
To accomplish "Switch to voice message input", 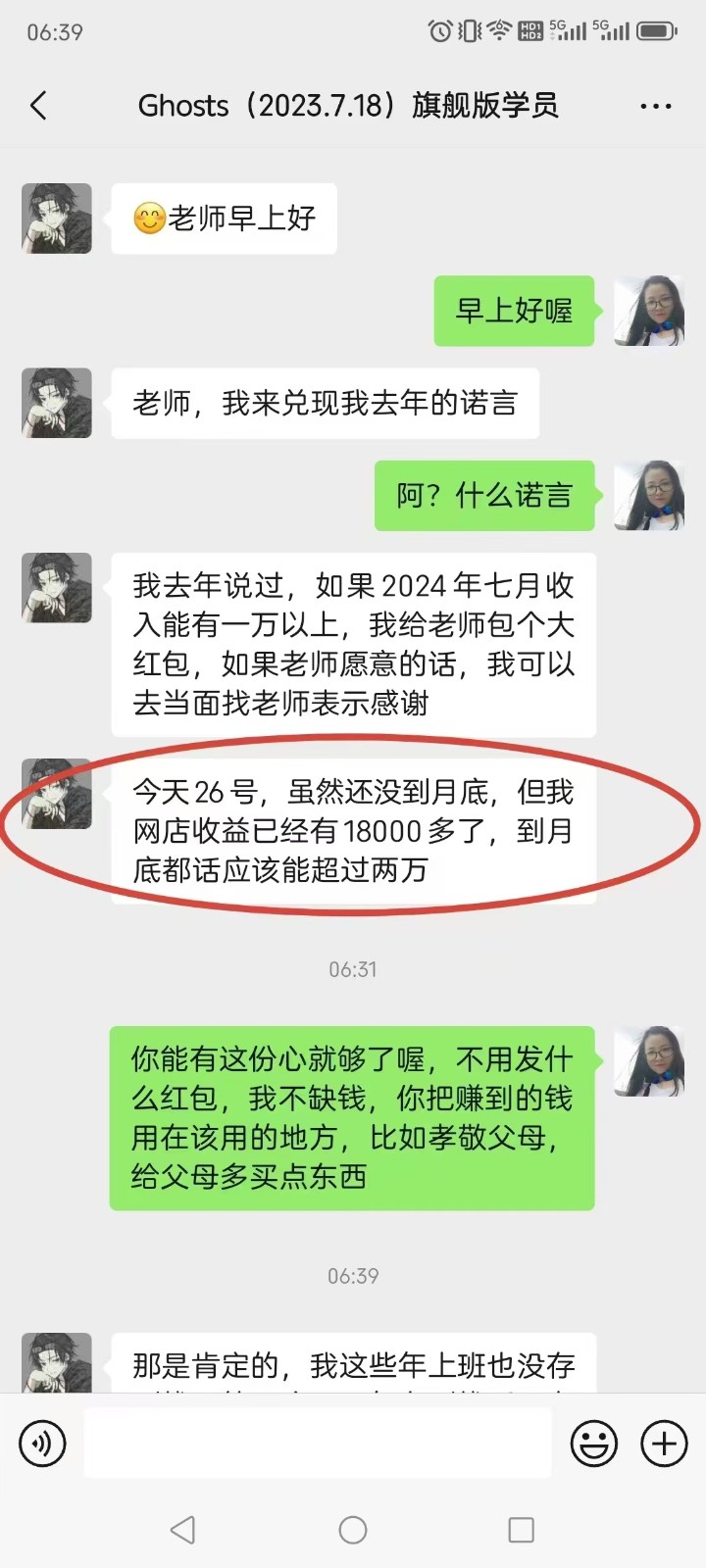I will 42,1444.
